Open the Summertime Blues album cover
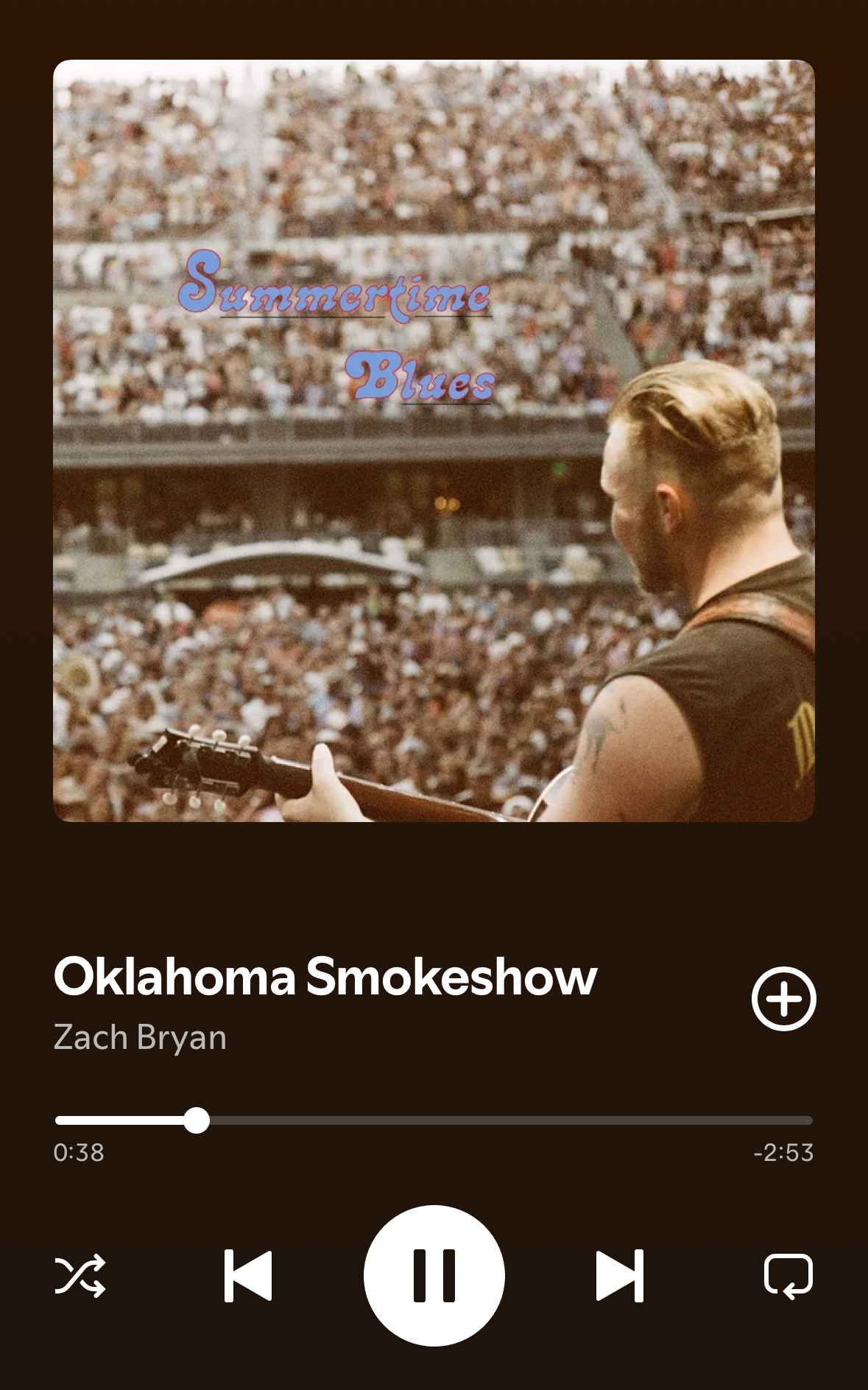 pos(434,440)
